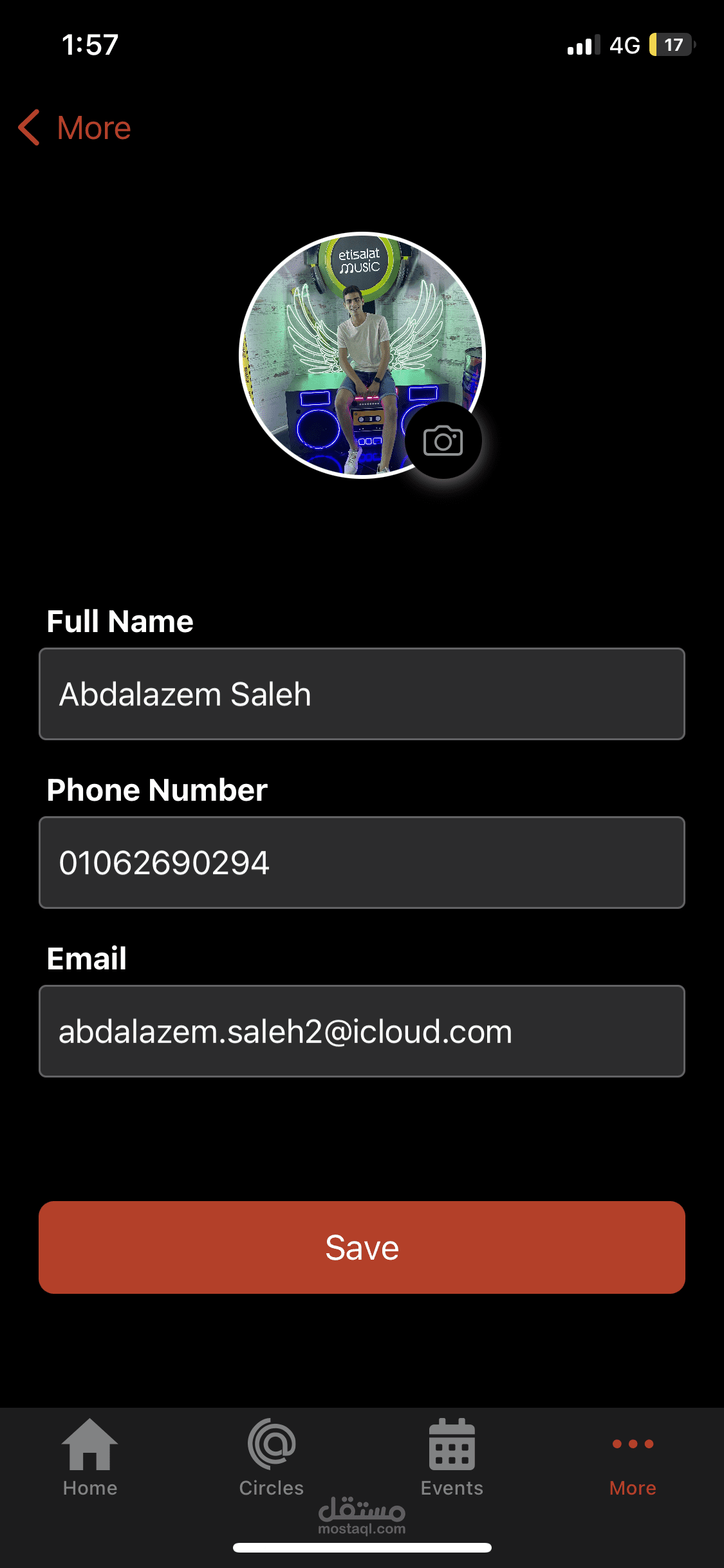Select the More tab in bottom bar
Image resolution: width=724 pixels, height=1568 pixels.
click(x=633, y=1464)
